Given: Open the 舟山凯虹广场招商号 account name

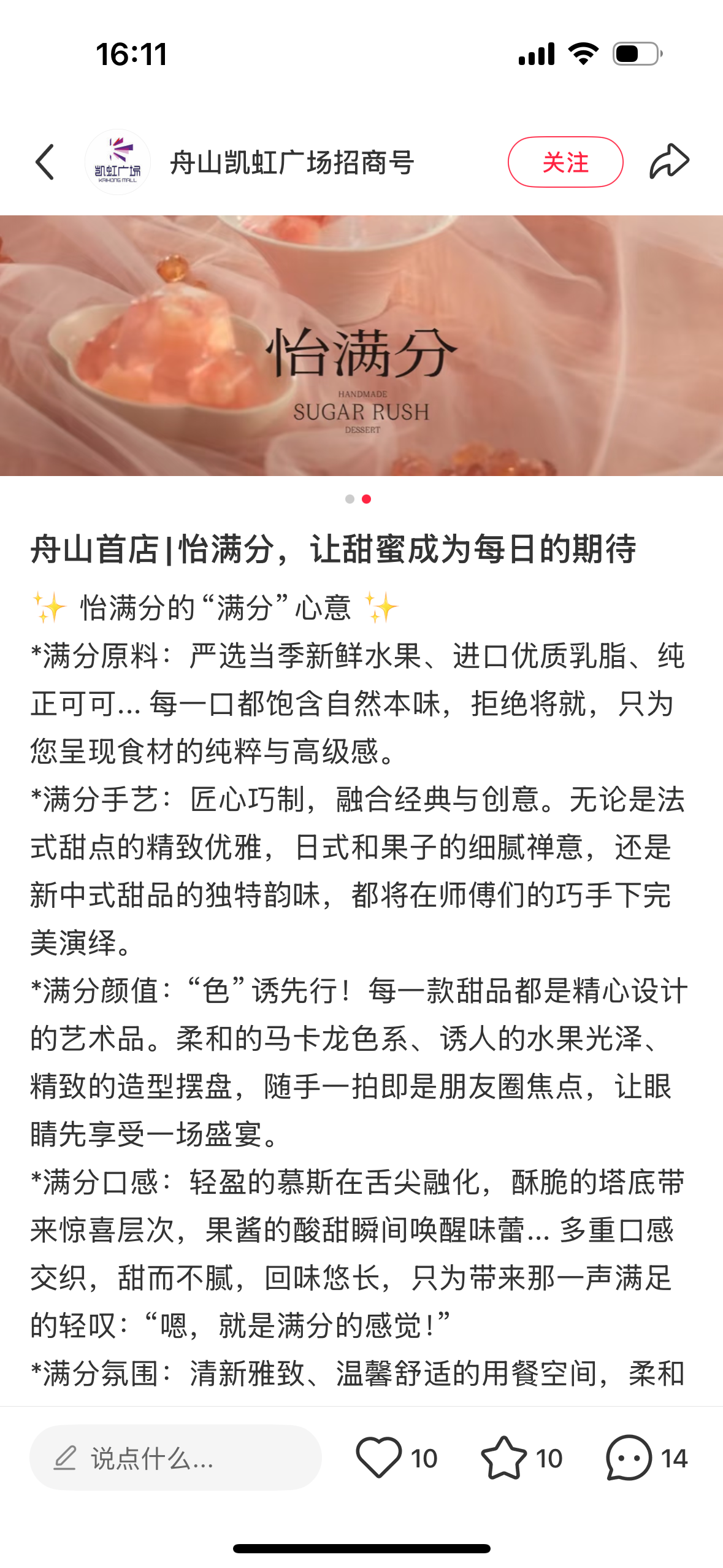Looking at the screenshot, I should (292, 163).
